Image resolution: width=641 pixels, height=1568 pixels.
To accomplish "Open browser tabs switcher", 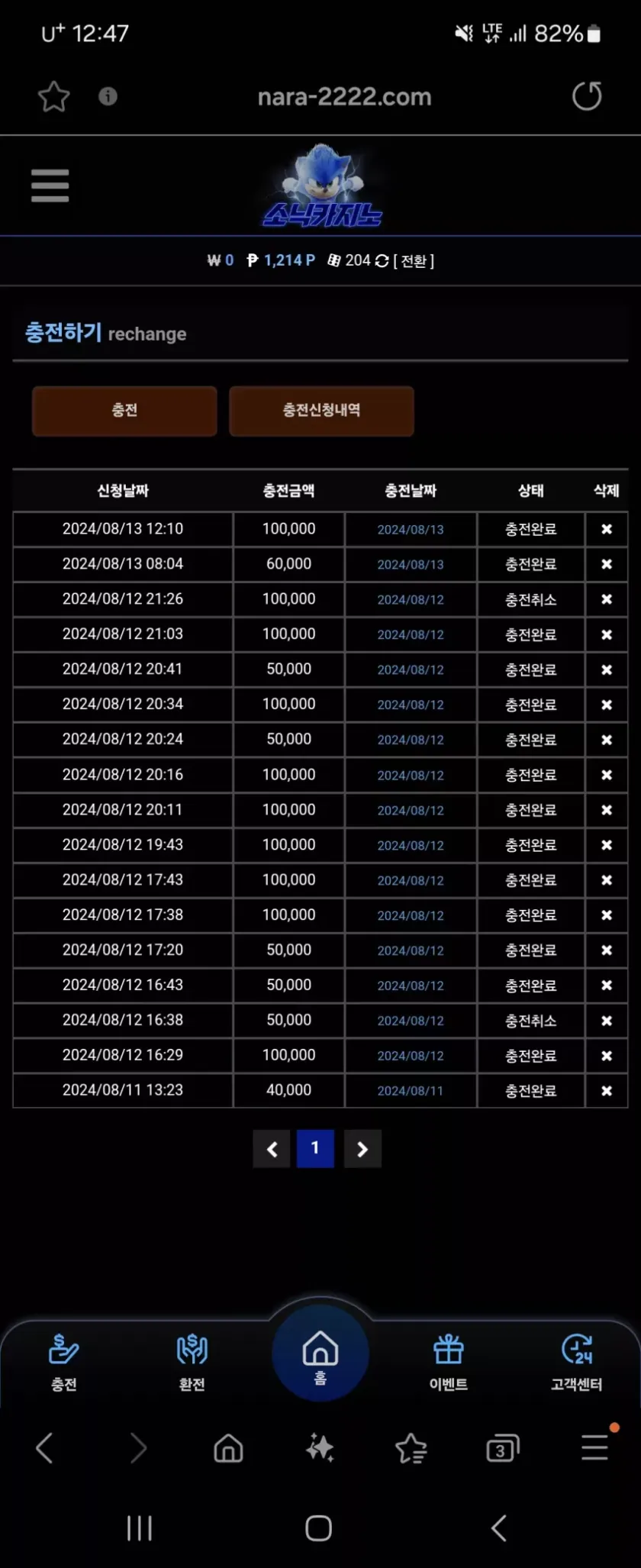I will 502,1448.
